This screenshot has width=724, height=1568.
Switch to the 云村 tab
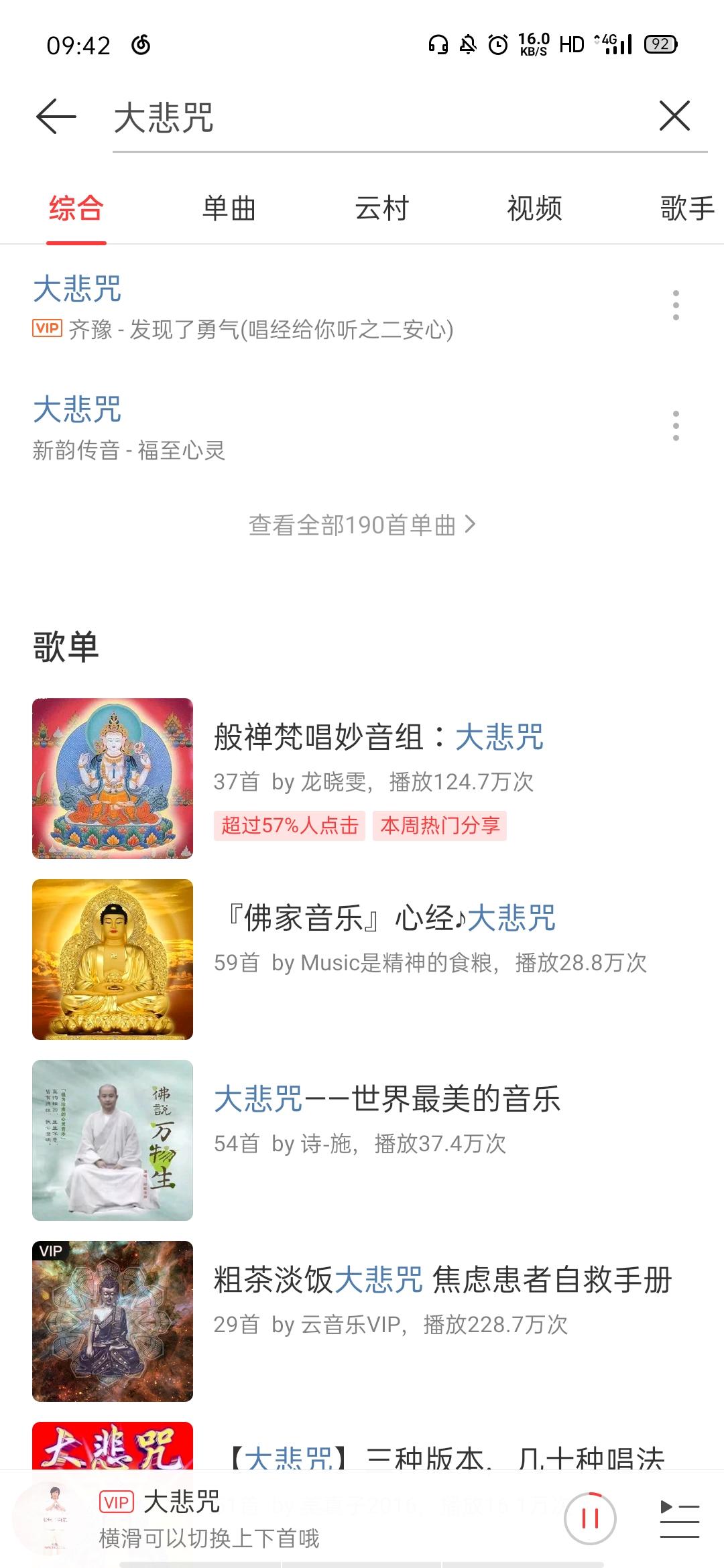381,208
